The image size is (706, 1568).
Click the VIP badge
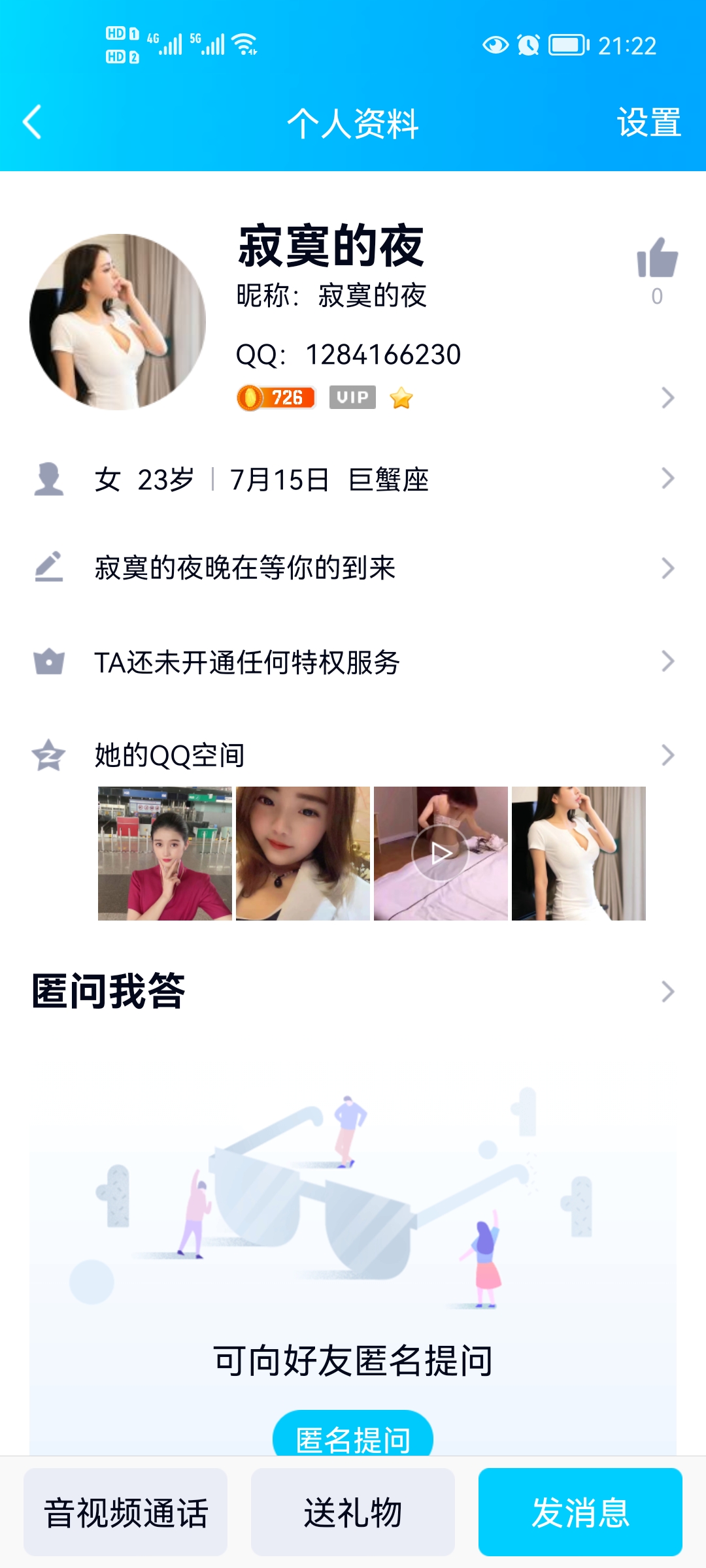coord(352,397)
